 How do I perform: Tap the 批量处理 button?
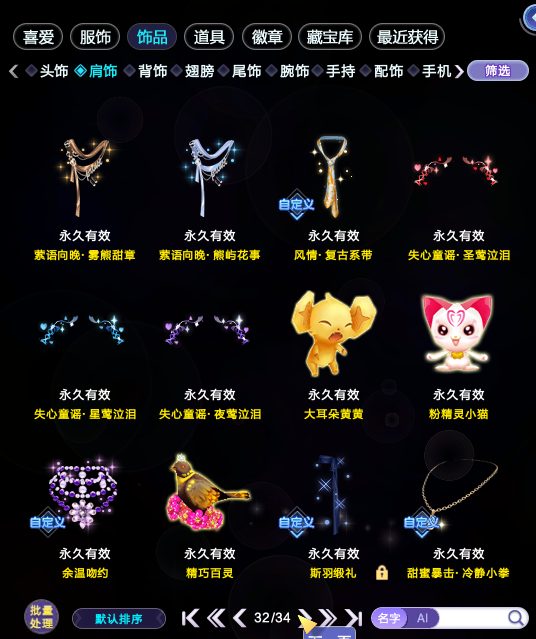[x=41, y=617]
